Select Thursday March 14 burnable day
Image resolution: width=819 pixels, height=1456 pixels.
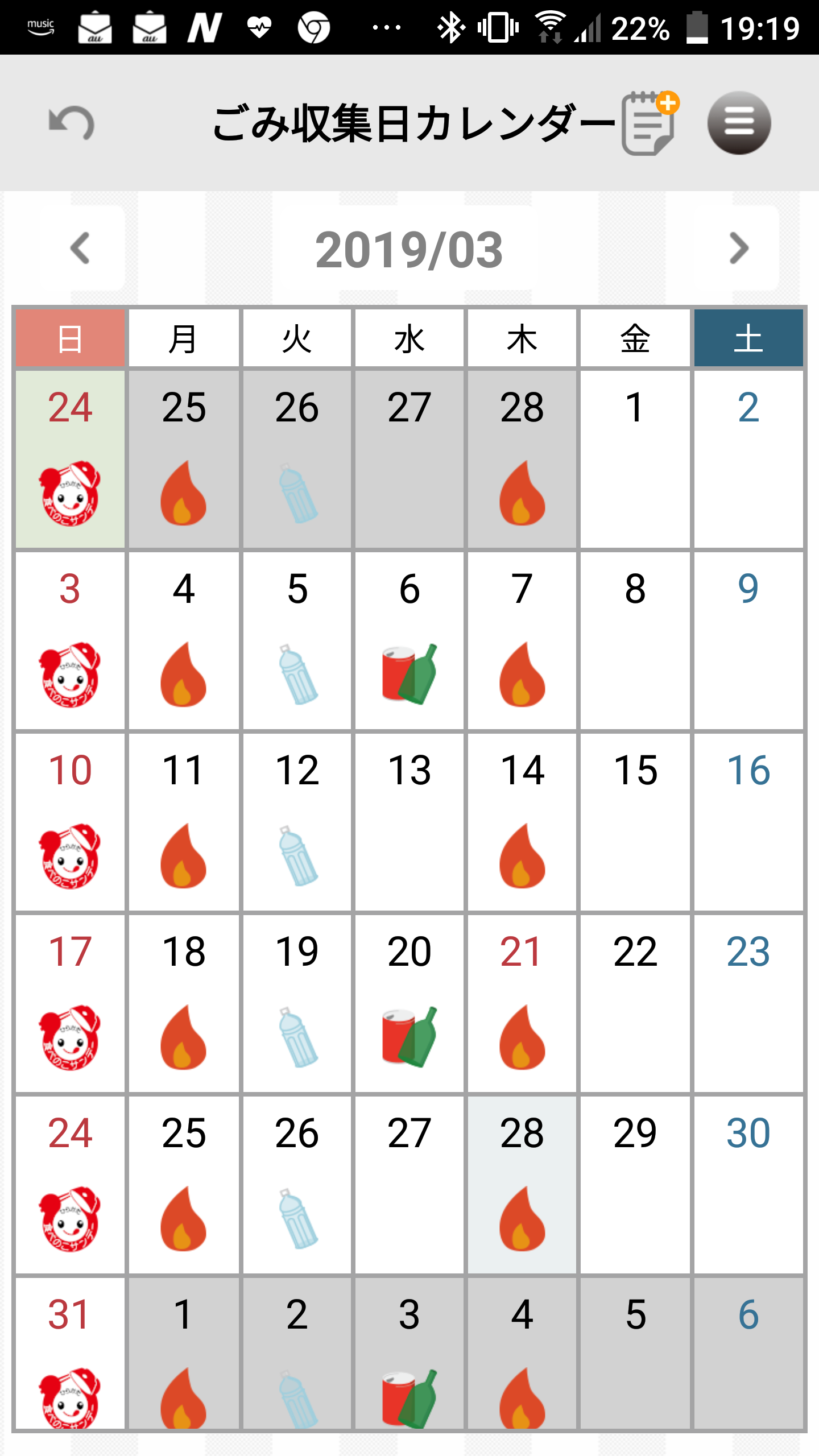point(522,822)
